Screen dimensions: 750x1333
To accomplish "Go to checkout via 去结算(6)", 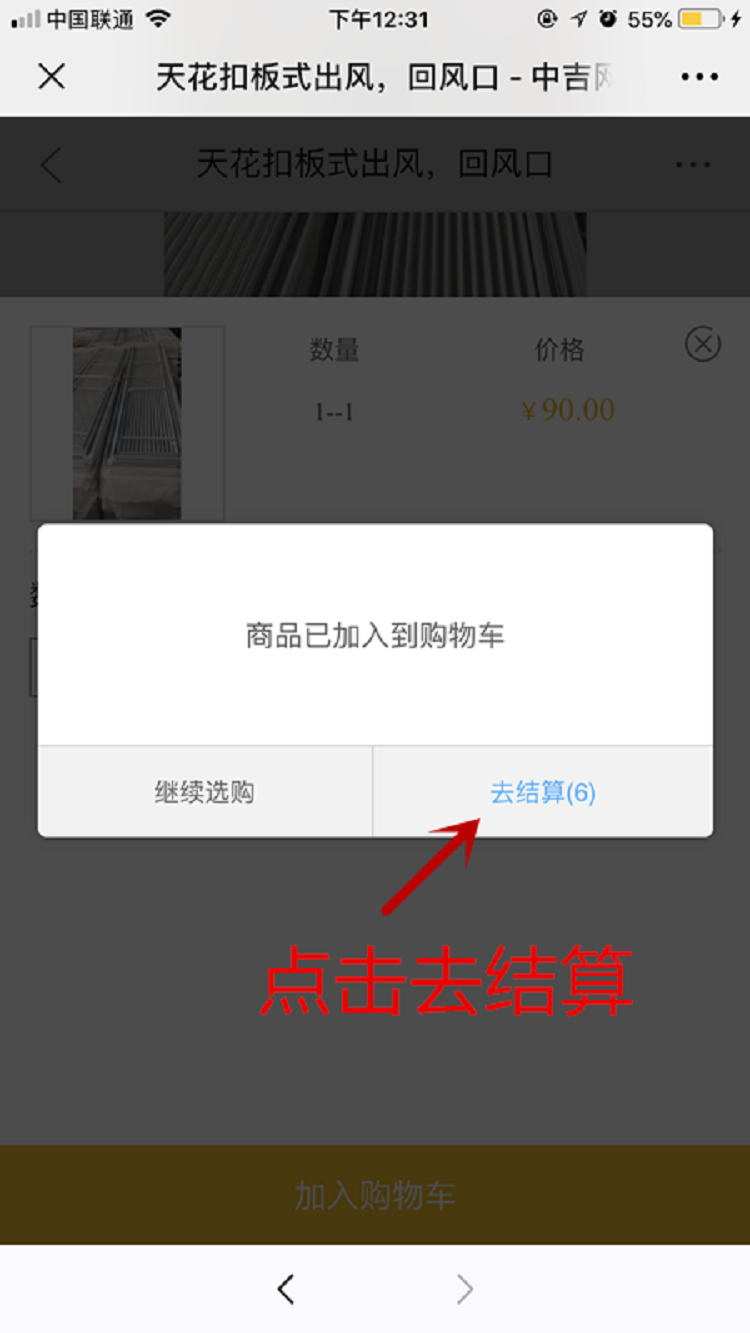I will coord(543,792).
